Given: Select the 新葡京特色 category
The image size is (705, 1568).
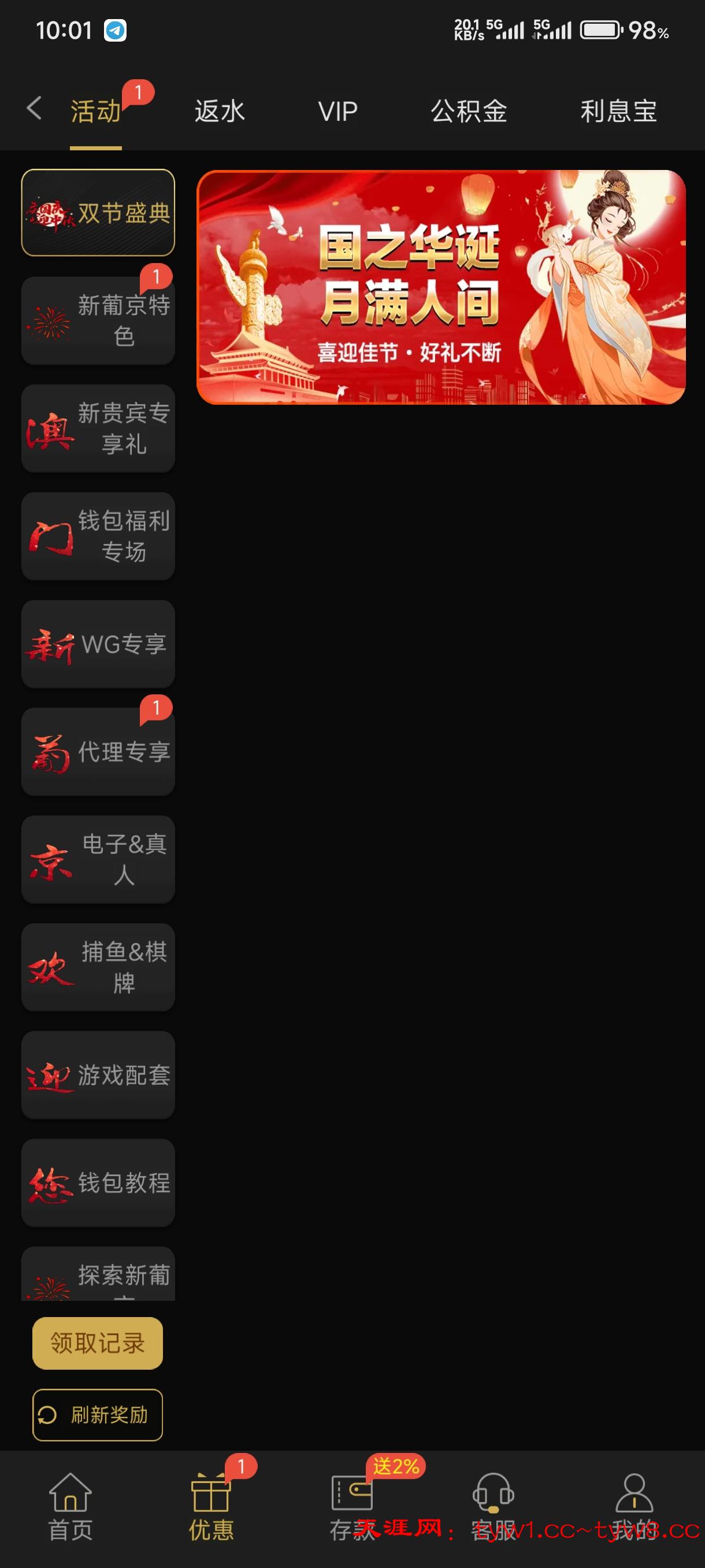Looking at the screenshot, I should click(x=98, y=321).
